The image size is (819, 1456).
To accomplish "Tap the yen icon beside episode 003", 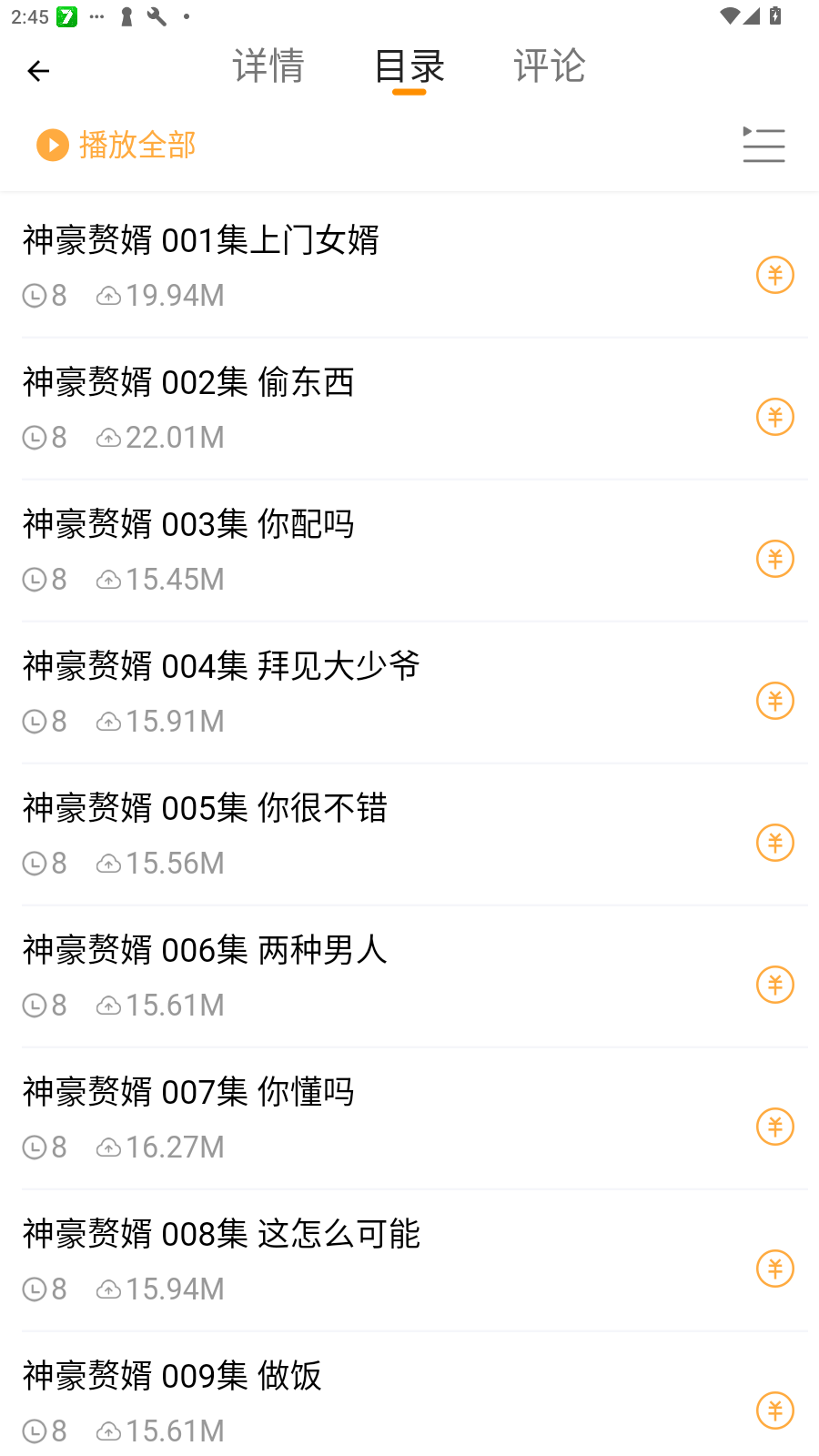I will tap(774, 558).
